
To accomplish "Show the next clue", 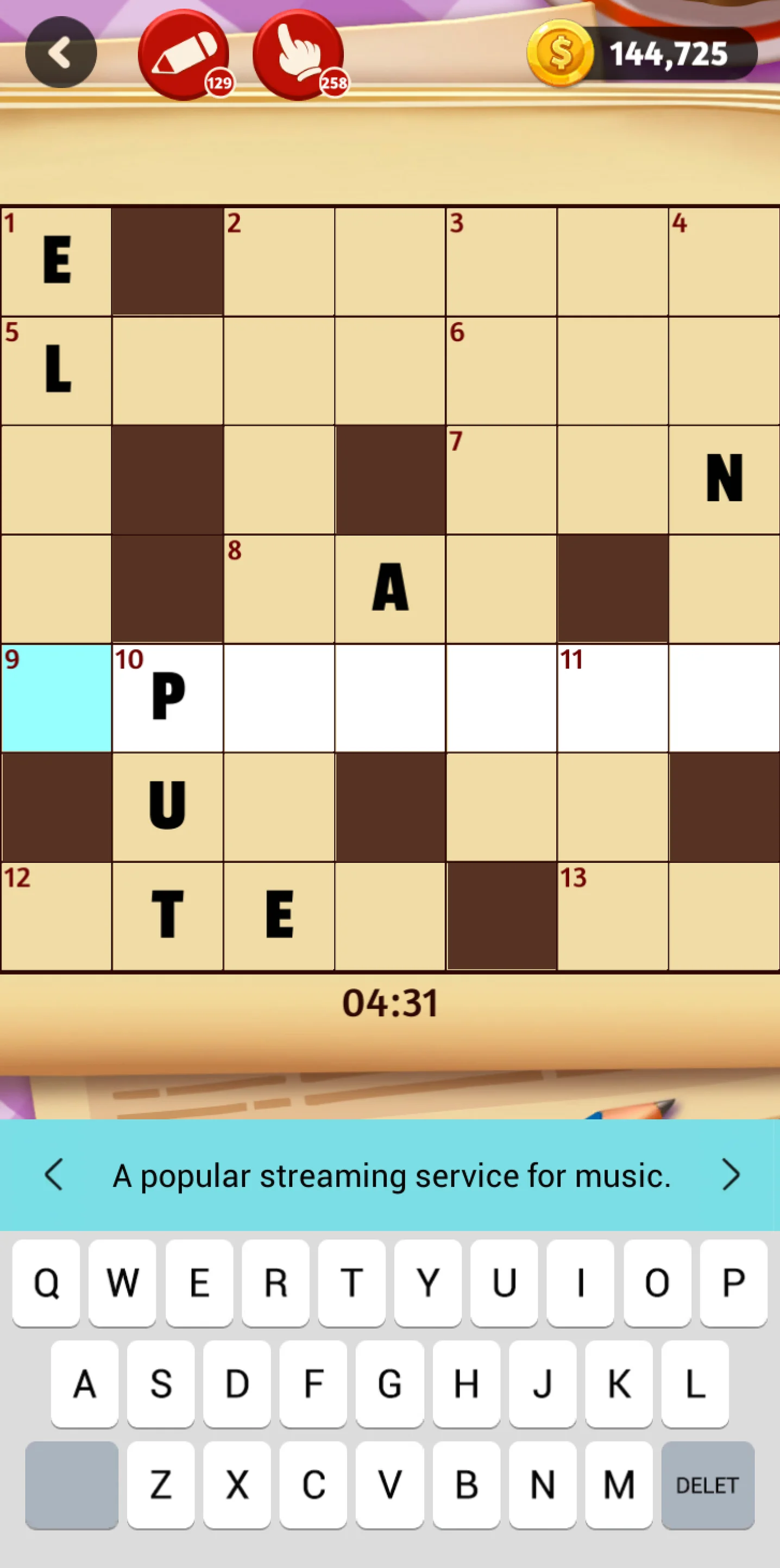I will [x=730, y=1174].
